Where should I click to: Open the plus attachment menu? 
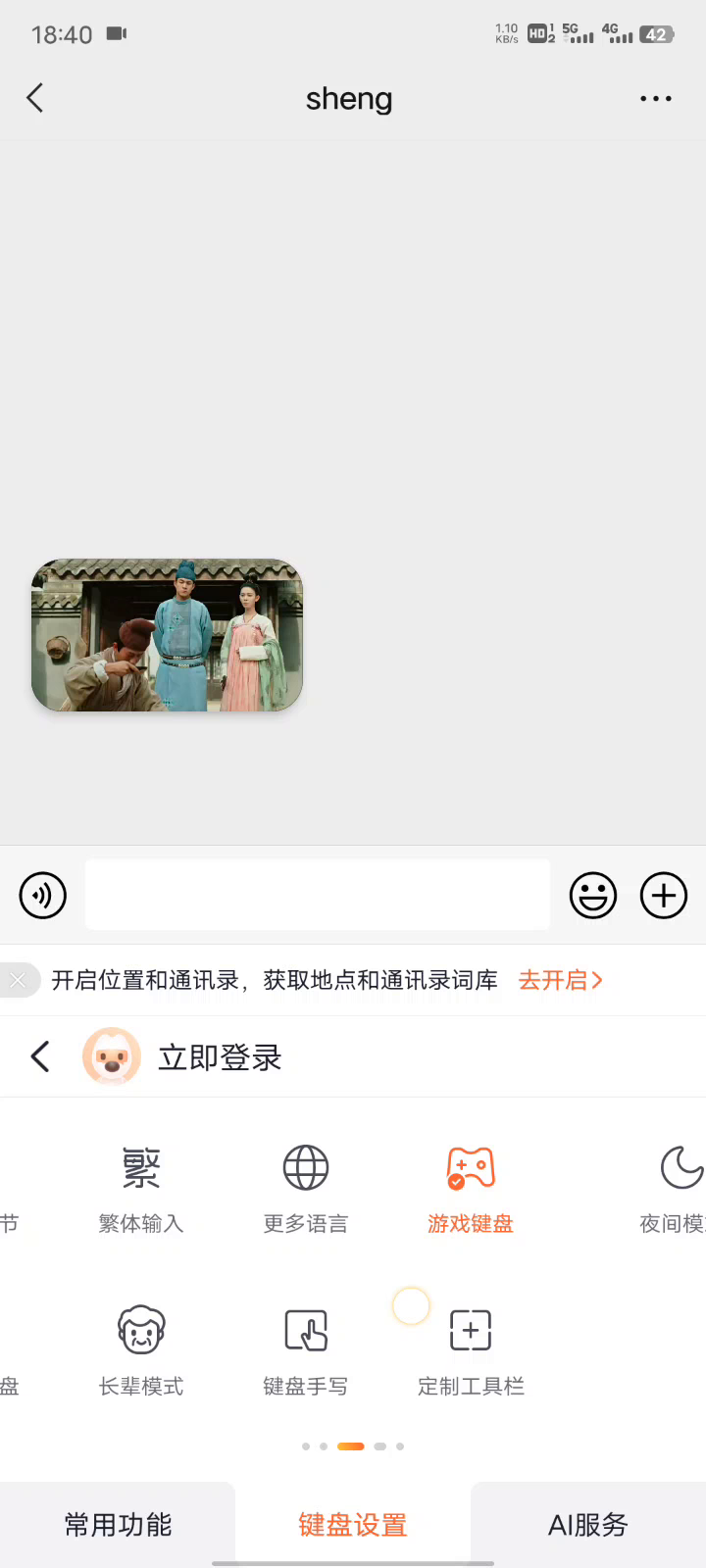(664, 895)
